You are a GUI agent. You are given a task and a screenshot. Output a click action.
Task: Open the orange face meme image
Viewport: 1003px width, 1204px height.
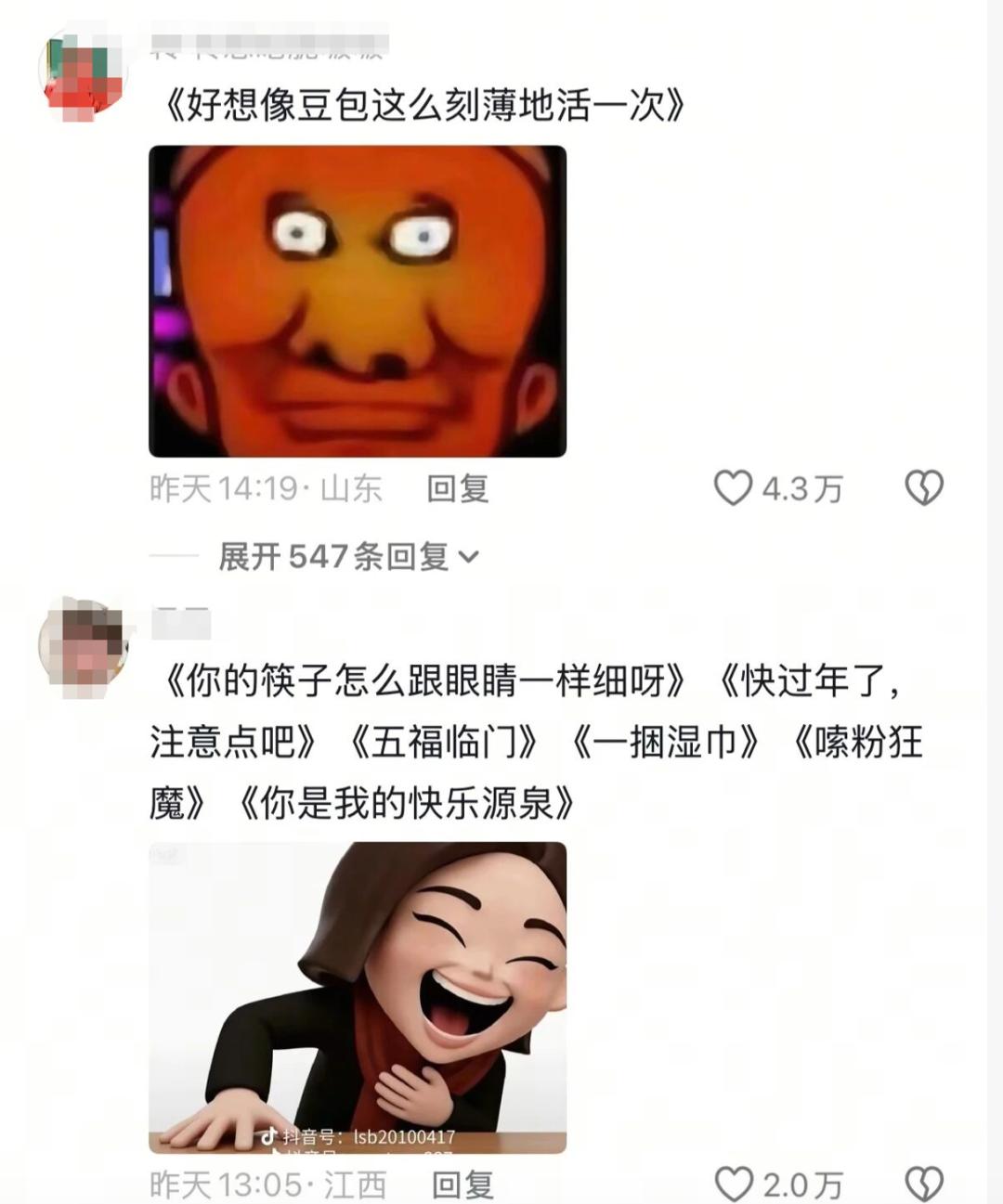point(358,301)
